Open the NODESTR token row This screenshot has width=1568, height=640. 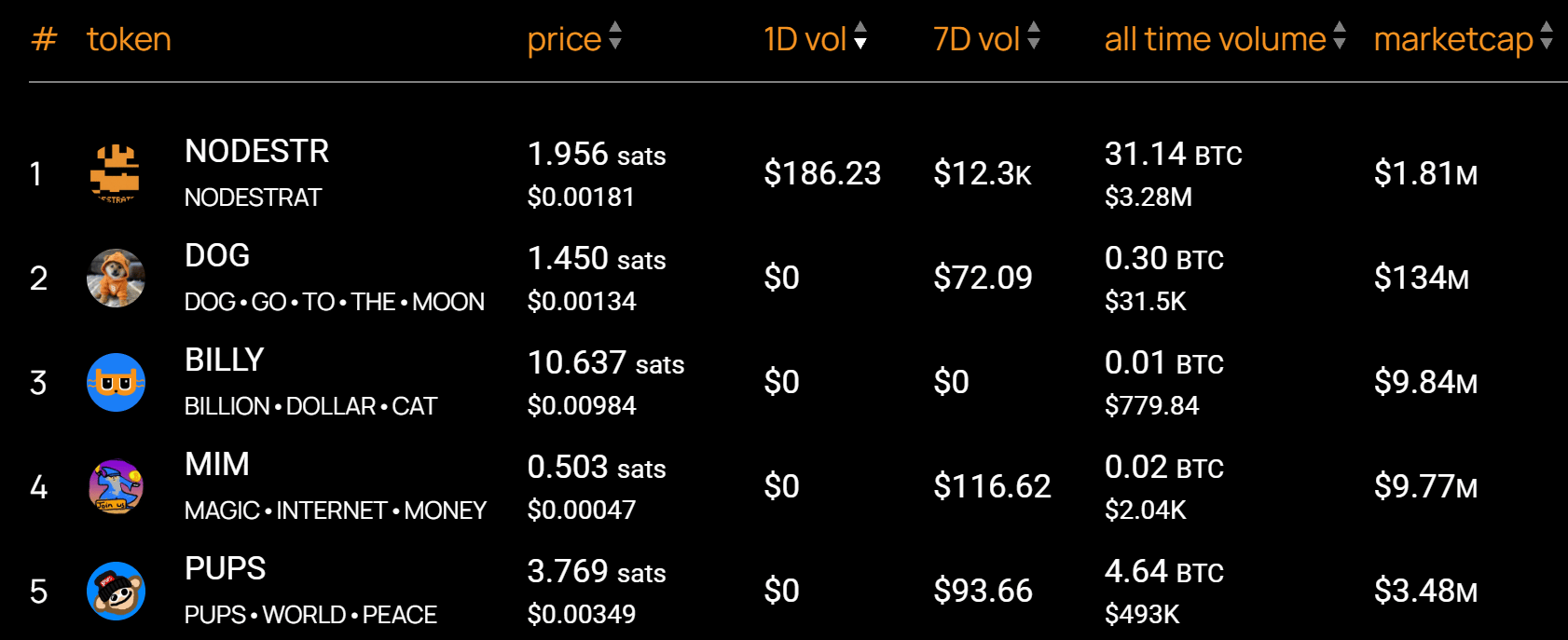256,152
